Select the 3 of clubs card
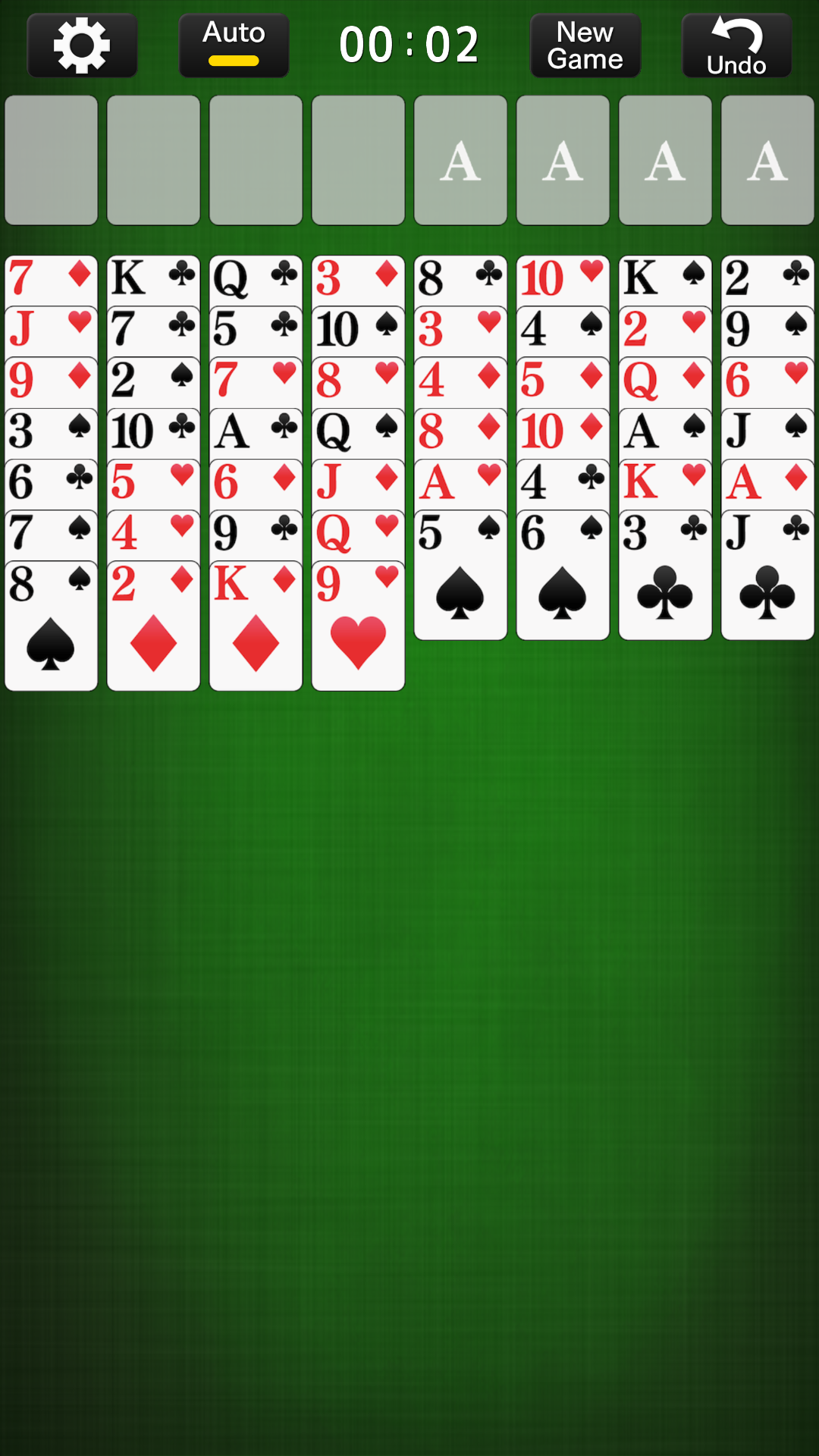819x1456 pixels. click(665, 575)
